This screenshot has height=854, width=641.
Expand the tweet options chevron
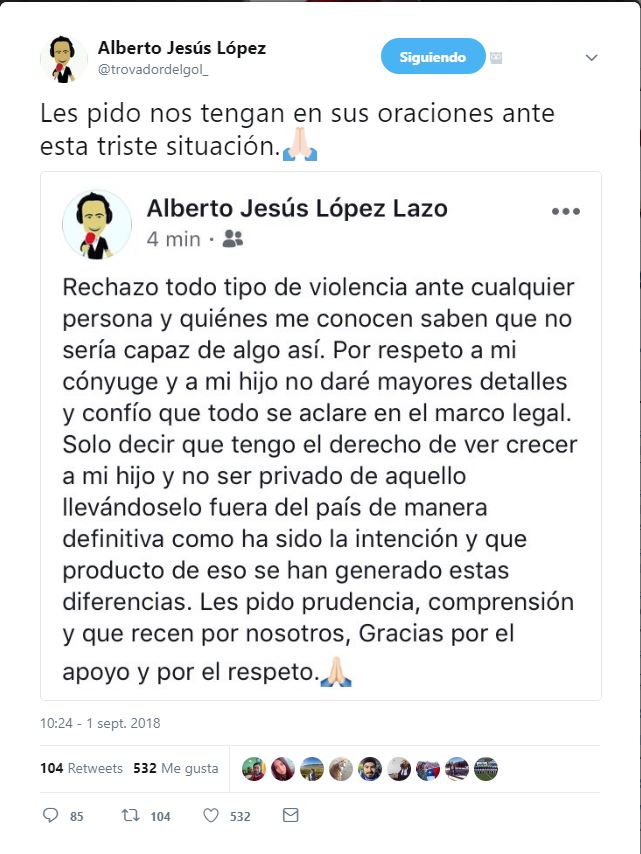coord(591,58)
